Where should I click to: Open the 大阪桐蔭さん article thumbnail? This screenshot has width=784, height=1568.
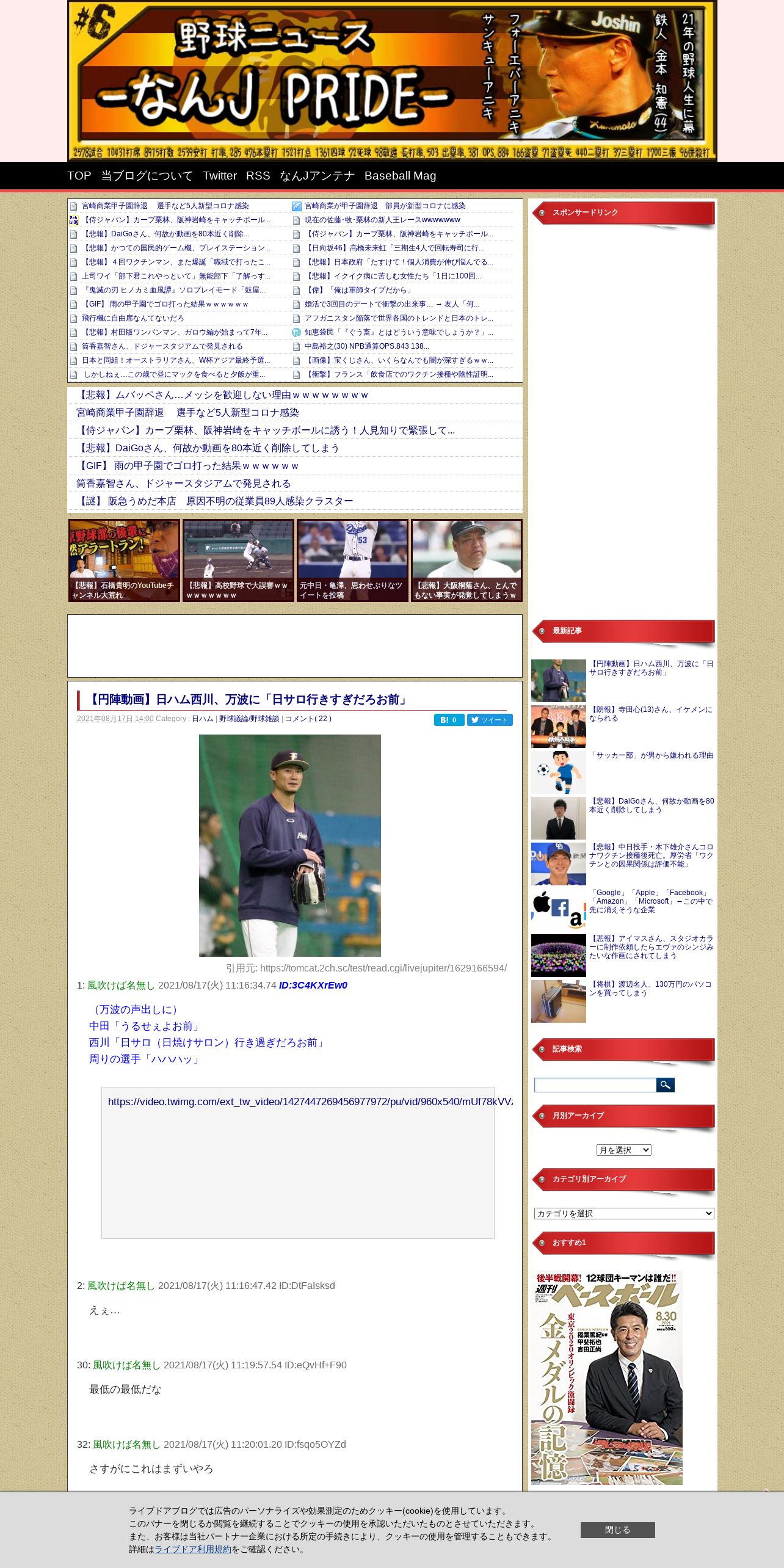[466, 561]
